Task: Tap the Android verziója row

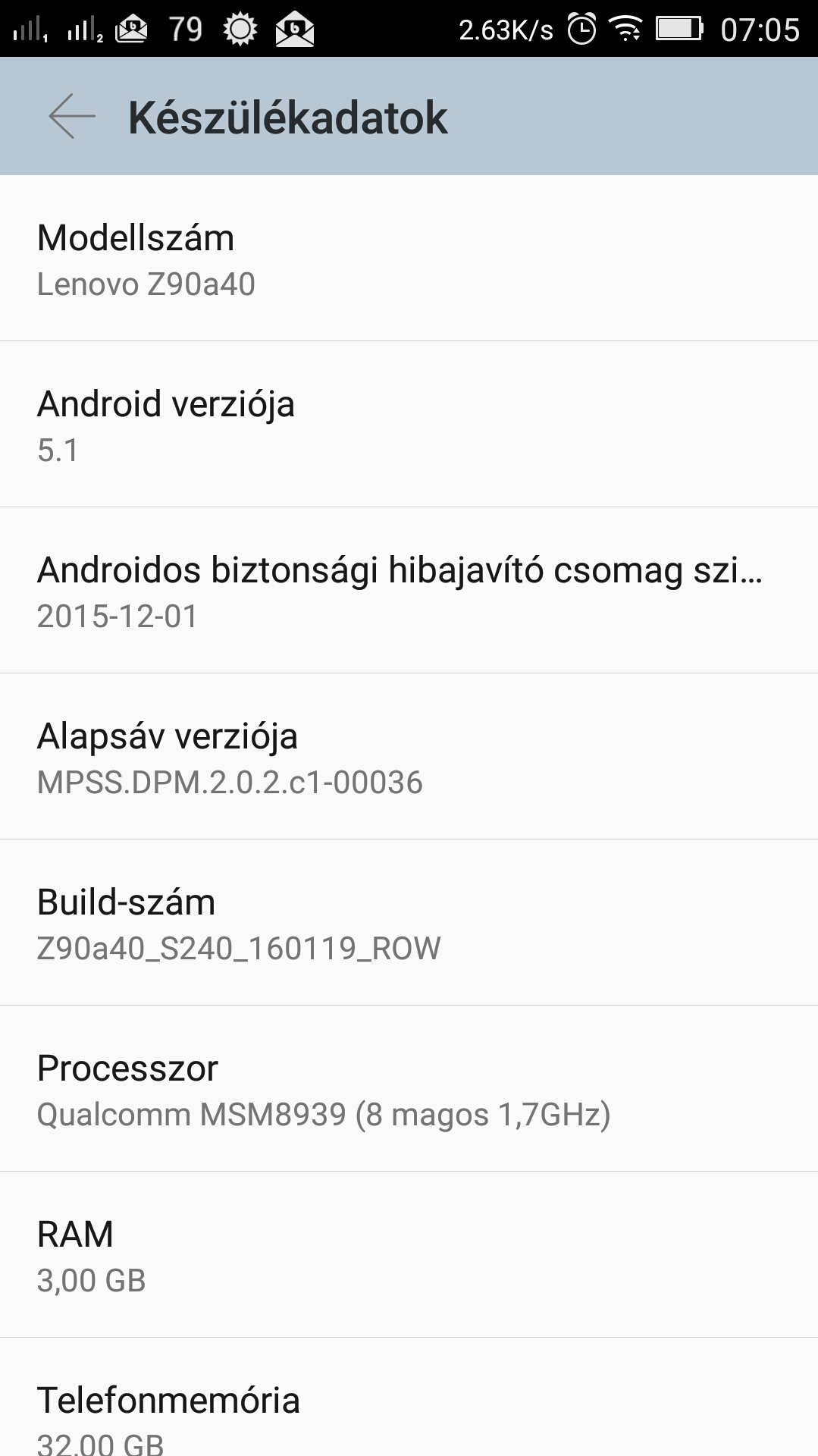Action: click(x=409, y=425)
